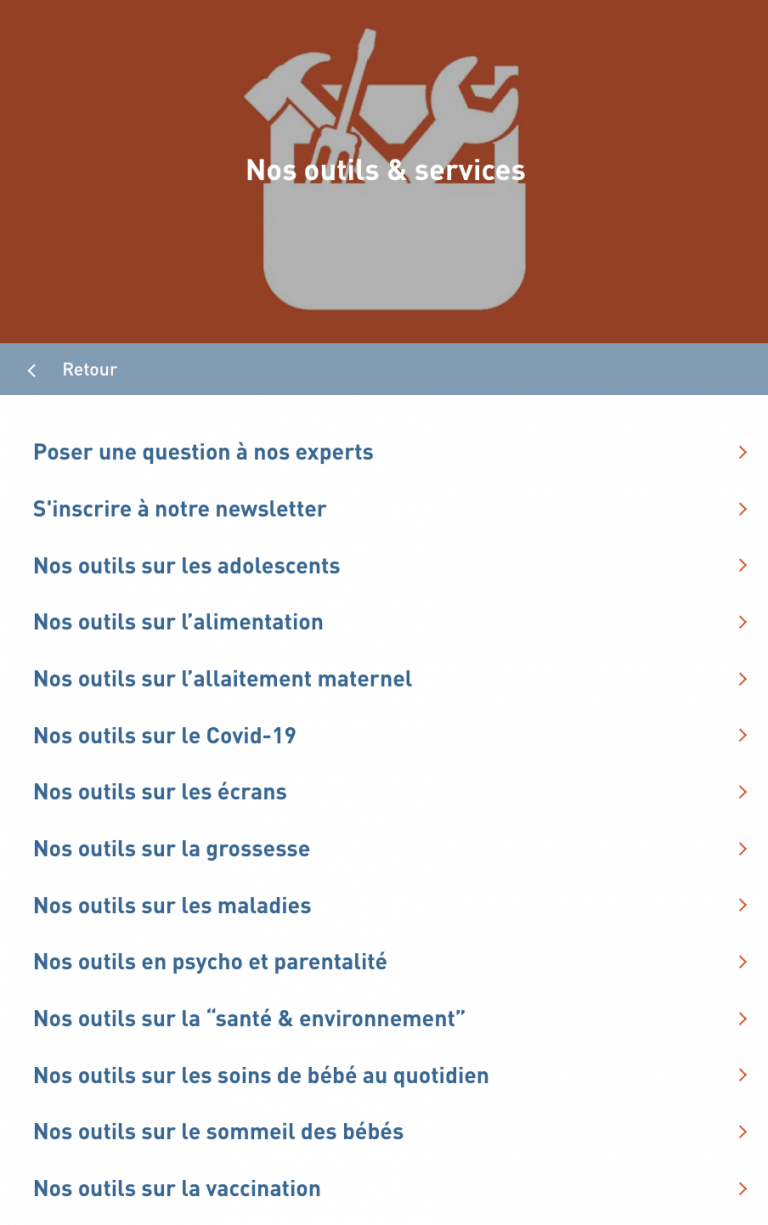This screenshot has width=768, height=1225.
Task: Tap Nos outils en psycho et parentalité
Action: click(x=210, y=962)
